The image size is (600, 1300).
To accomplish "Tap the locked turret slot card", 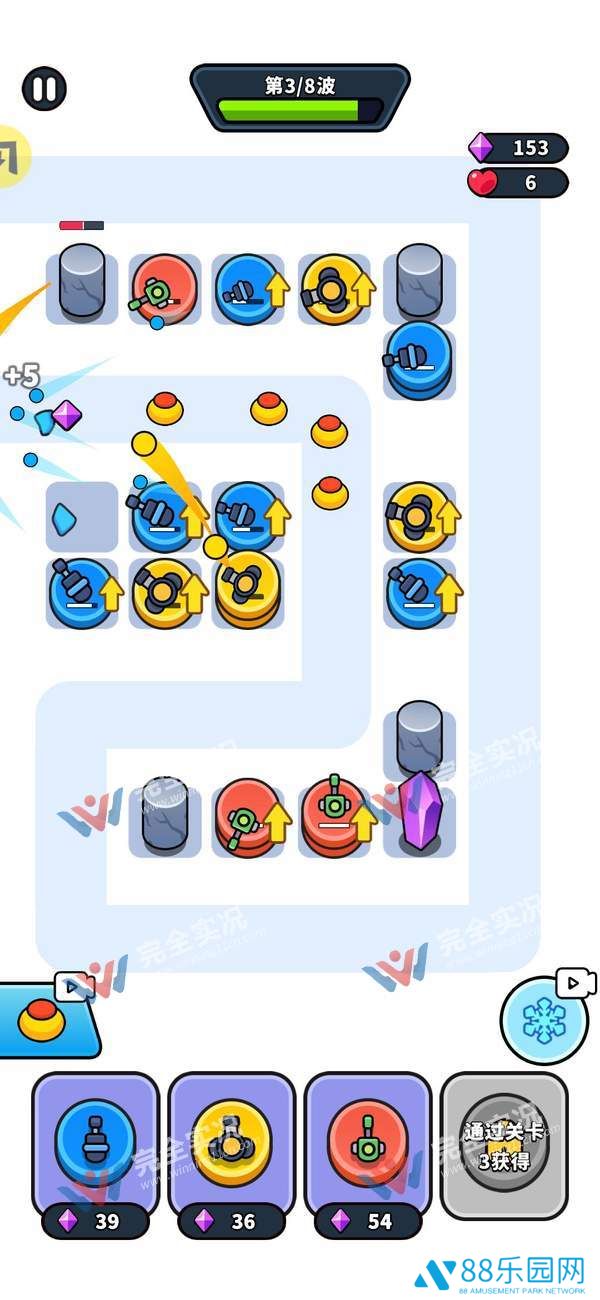I will tap(504, 1145).
